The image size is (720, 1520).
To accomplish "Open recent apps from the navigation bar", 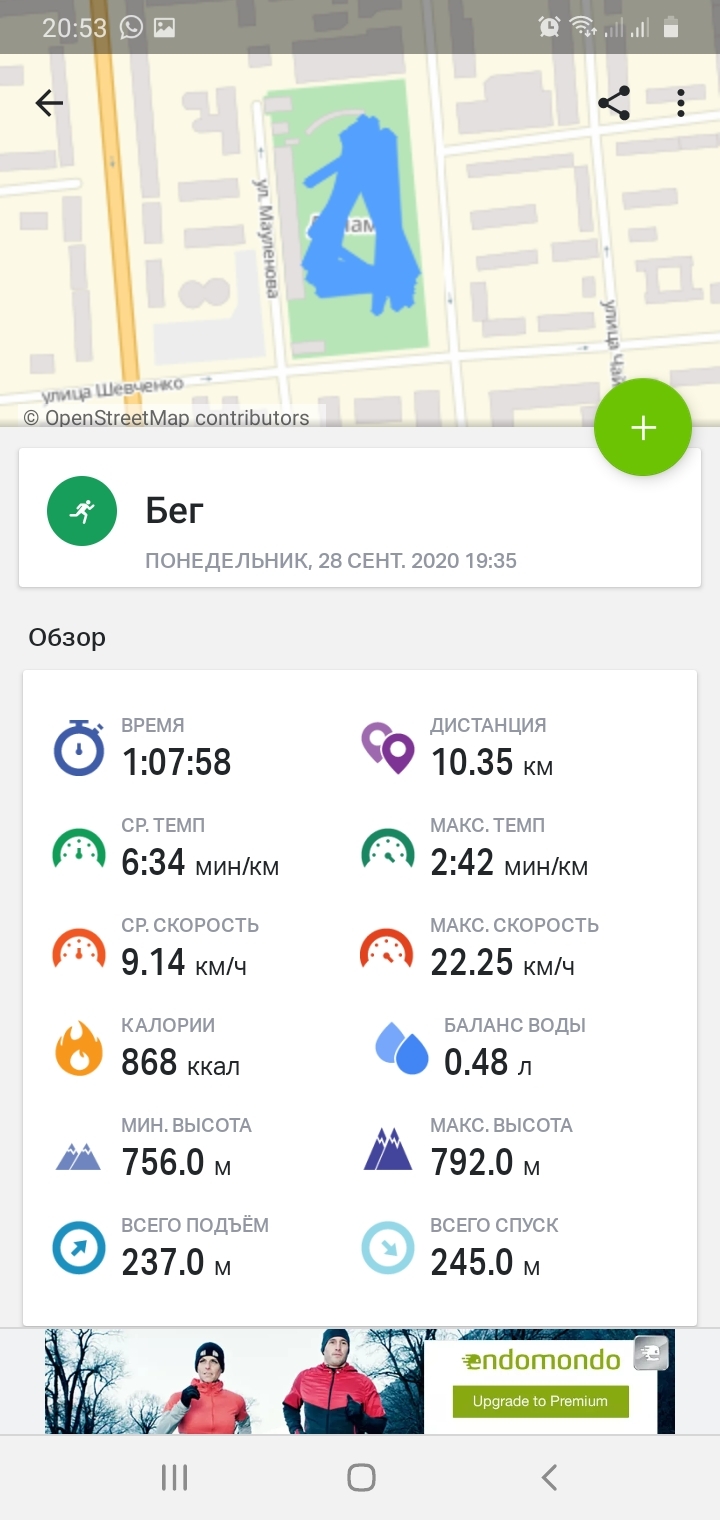I will point(175,1477).
